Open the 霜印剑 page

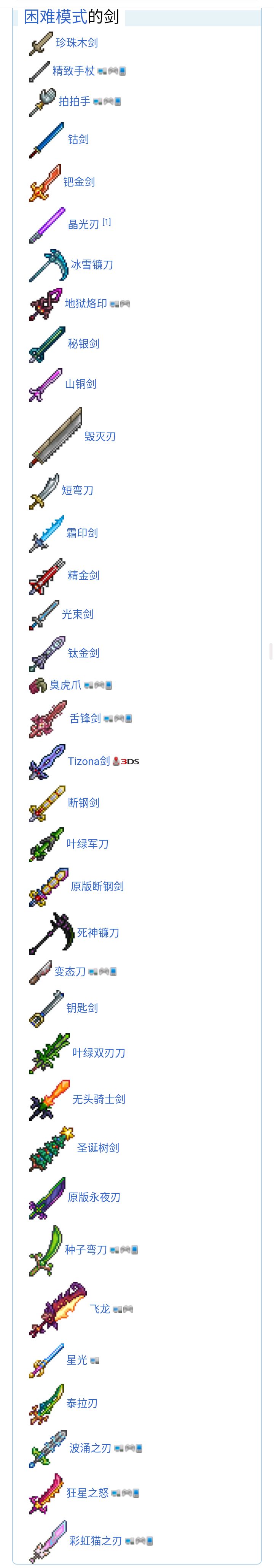[82, 532]
